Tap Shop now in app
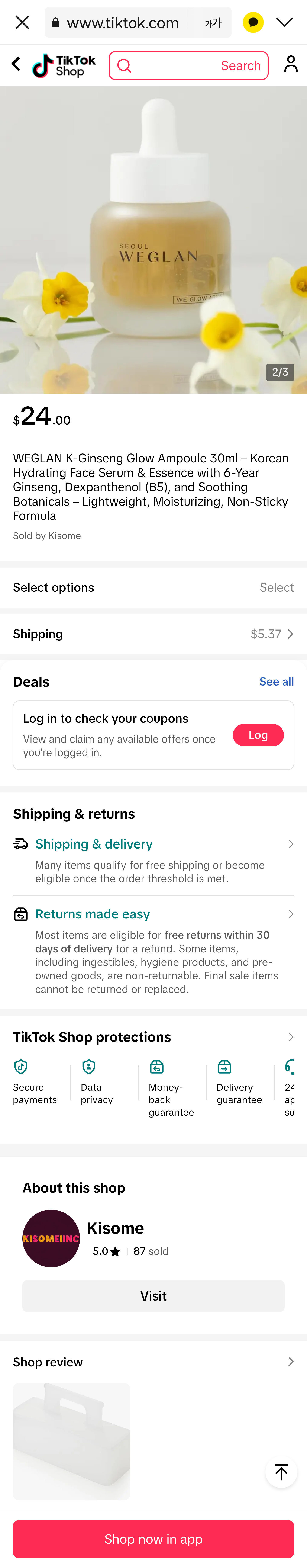The height and width of the screenshot is (1568, 307). click(153, 1539)
